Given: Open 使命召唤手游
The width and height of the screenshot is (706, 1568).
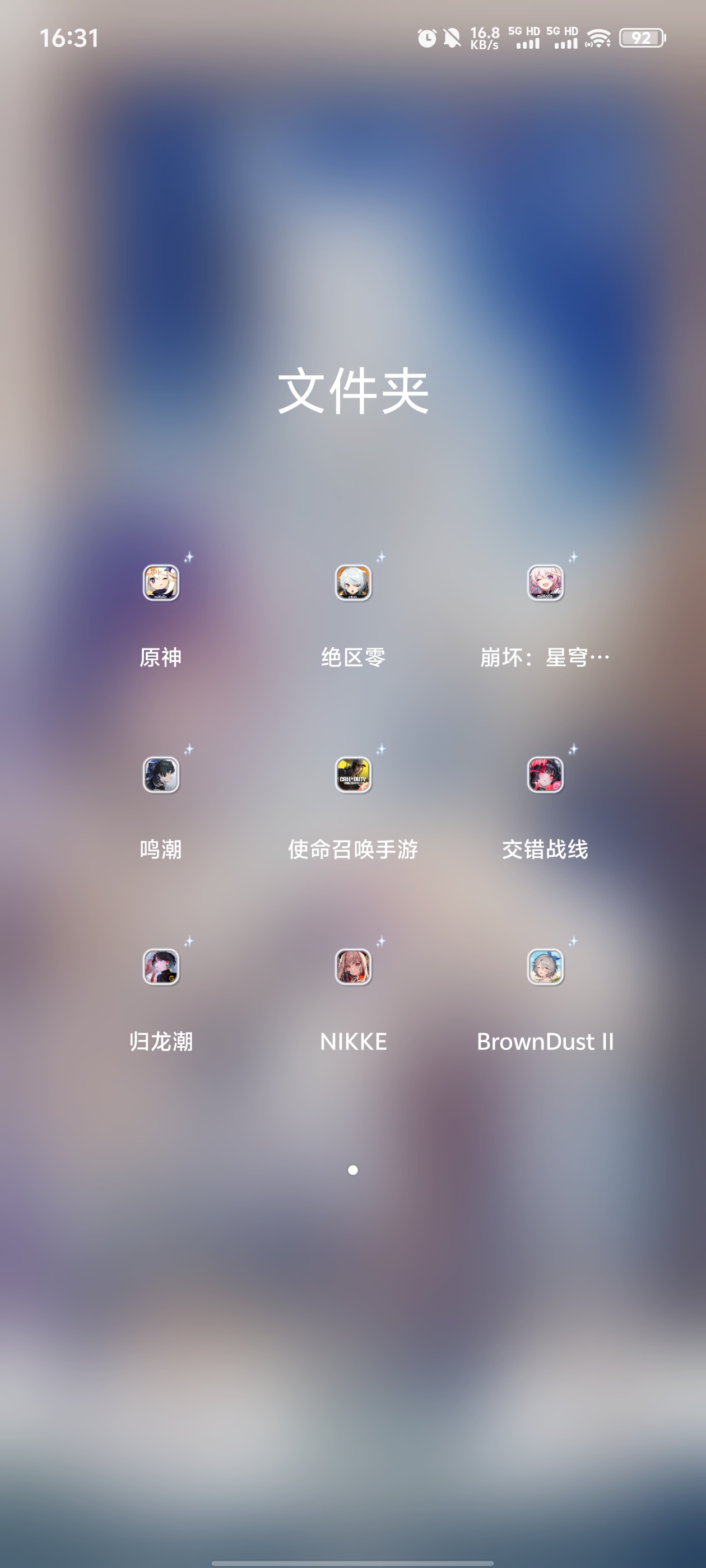Looking at the screenshot, I should (x=354, y=775).
